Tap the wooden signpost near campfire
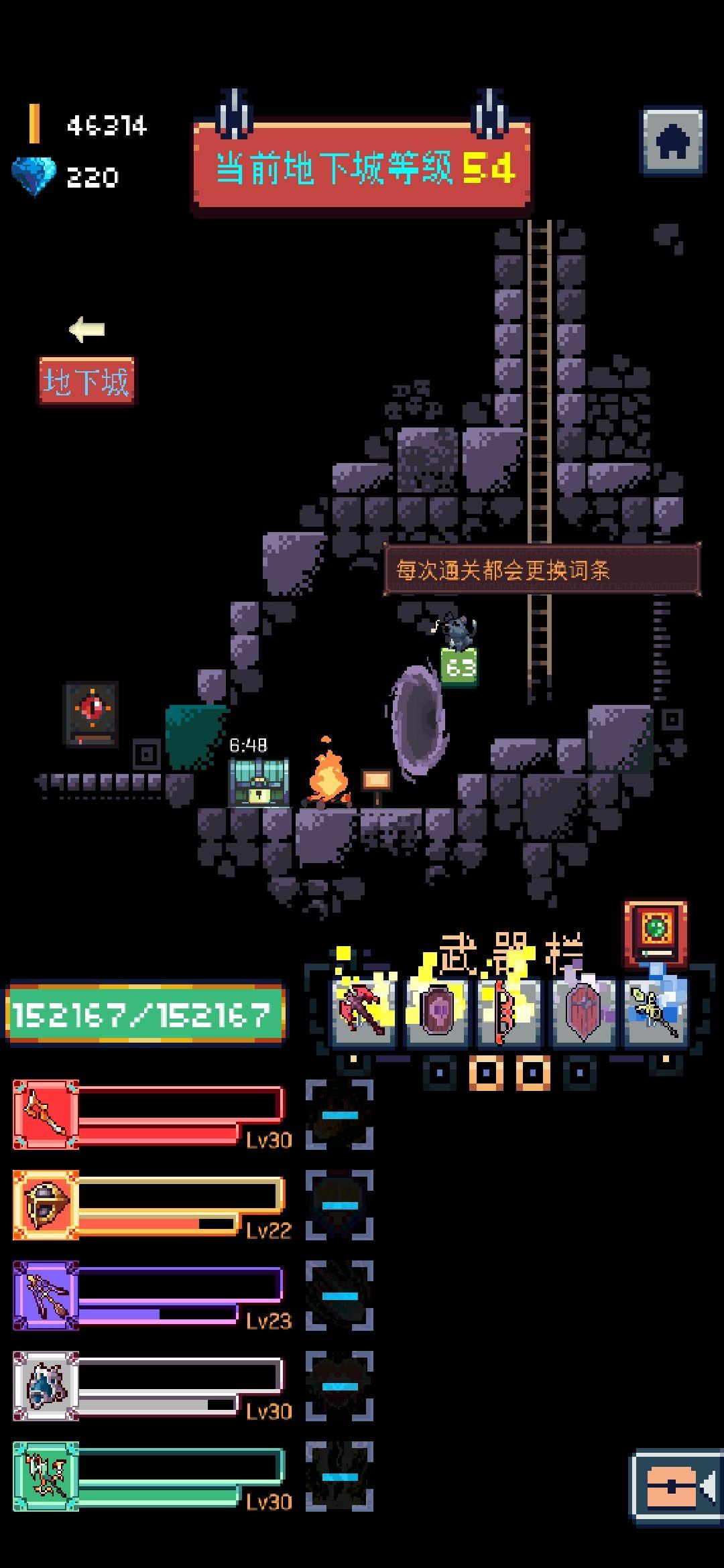 pos(377,784)
